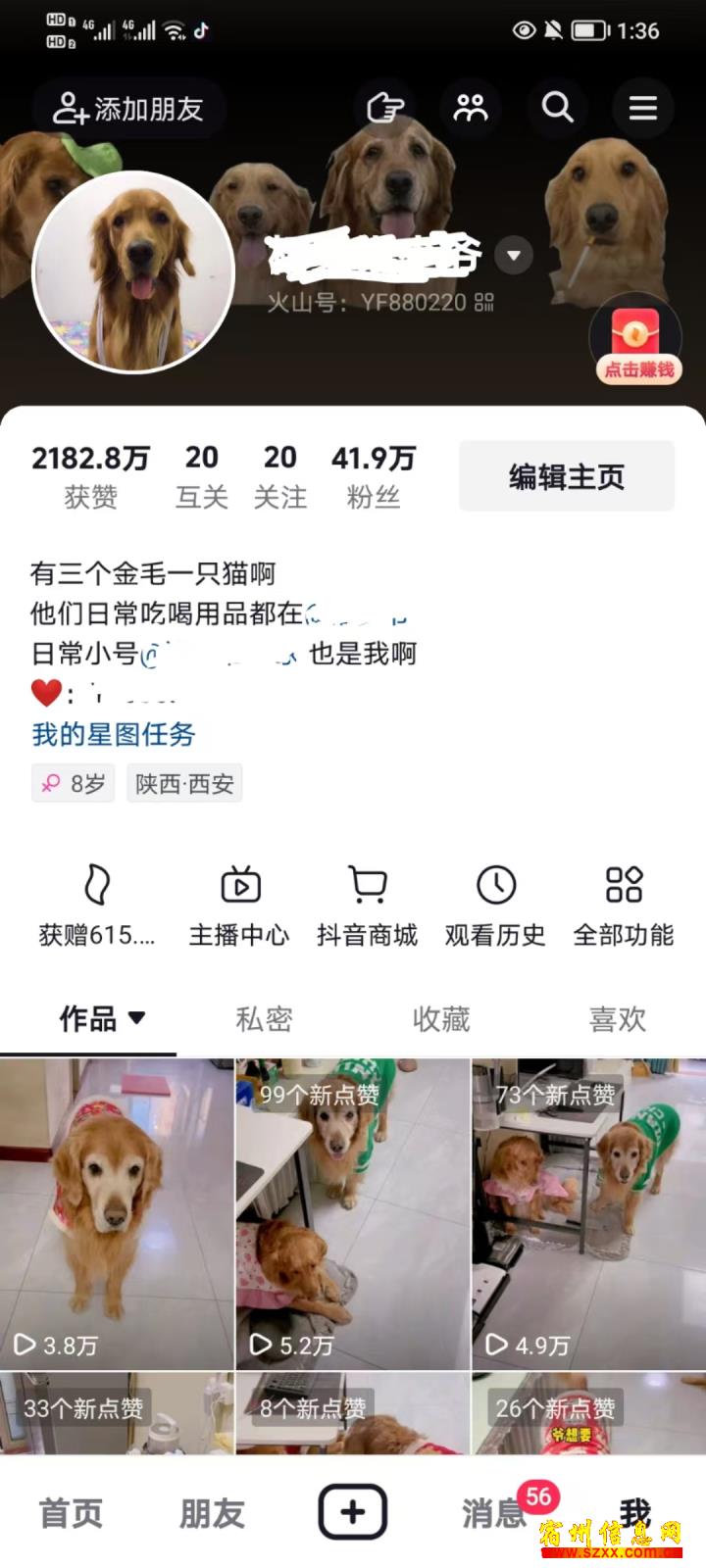706x1568 pixels.
Task: Tap the 添加朋友 add friends button
Action: point(128,108)
